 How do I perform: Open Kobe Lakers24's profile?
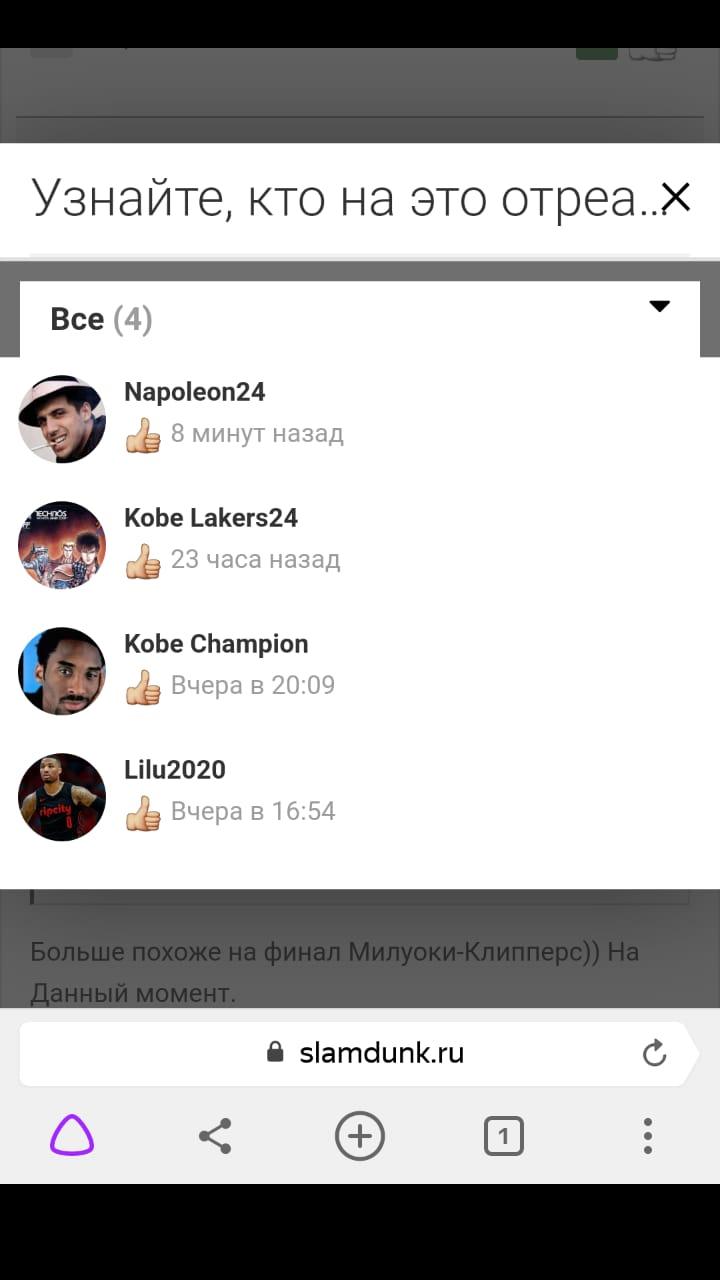210,518
